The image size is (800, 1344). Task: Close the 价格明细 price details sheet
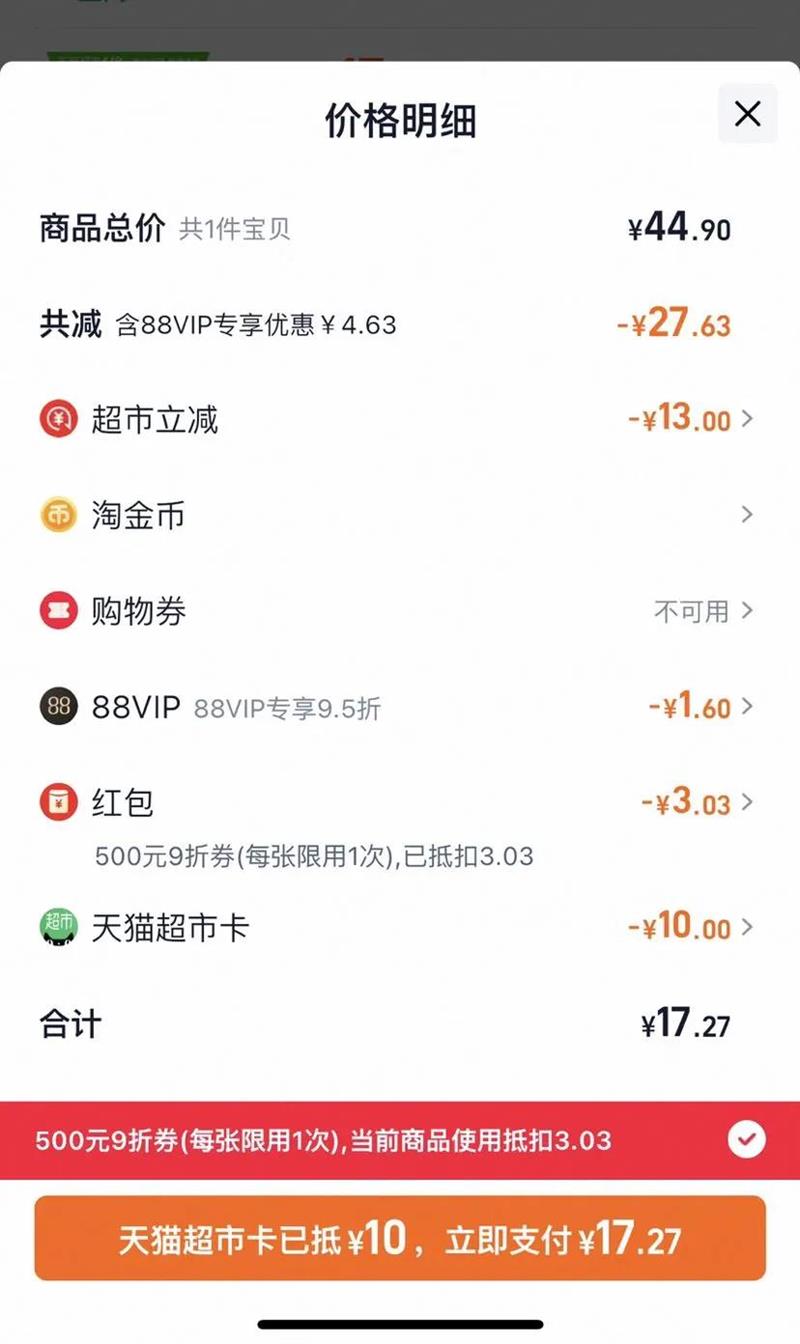tap(747, 115)
